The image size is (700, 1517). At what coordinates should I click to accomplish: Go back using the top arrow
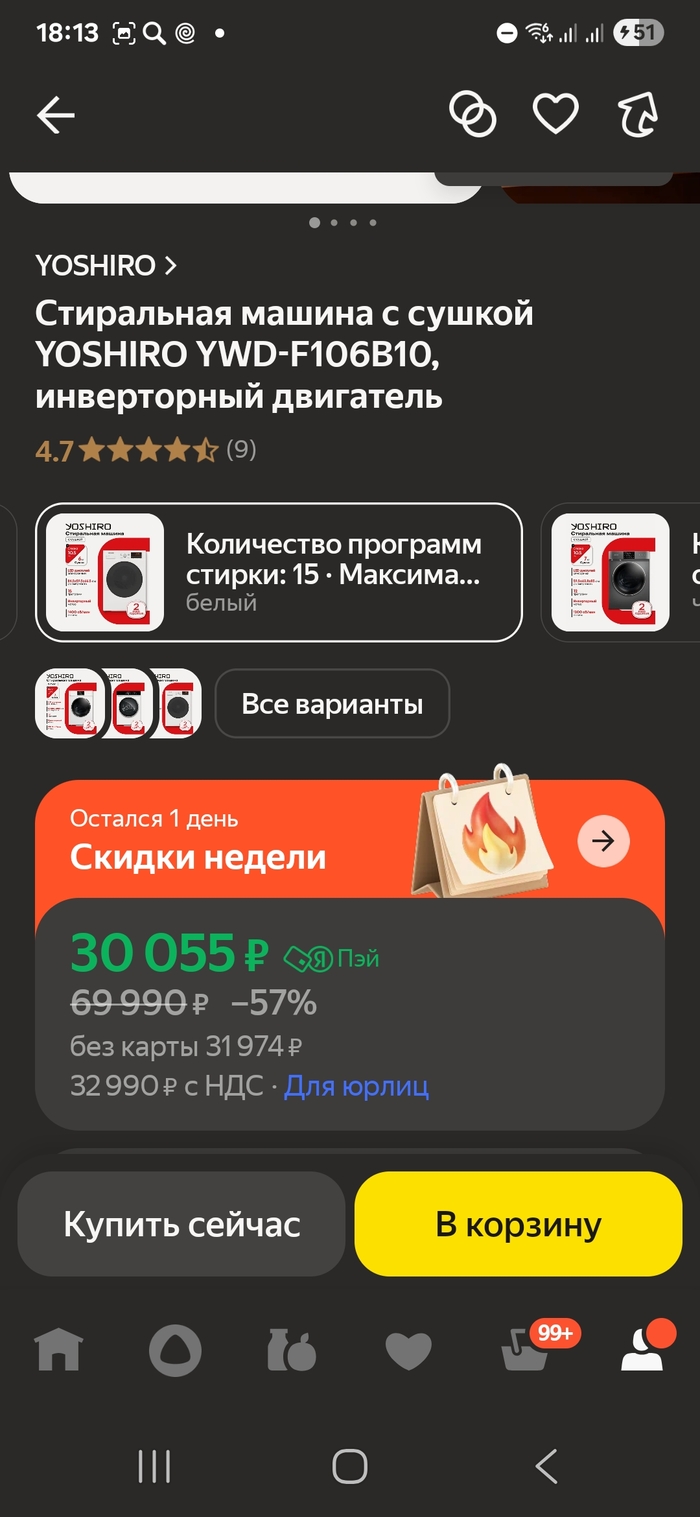coord(56,116)
